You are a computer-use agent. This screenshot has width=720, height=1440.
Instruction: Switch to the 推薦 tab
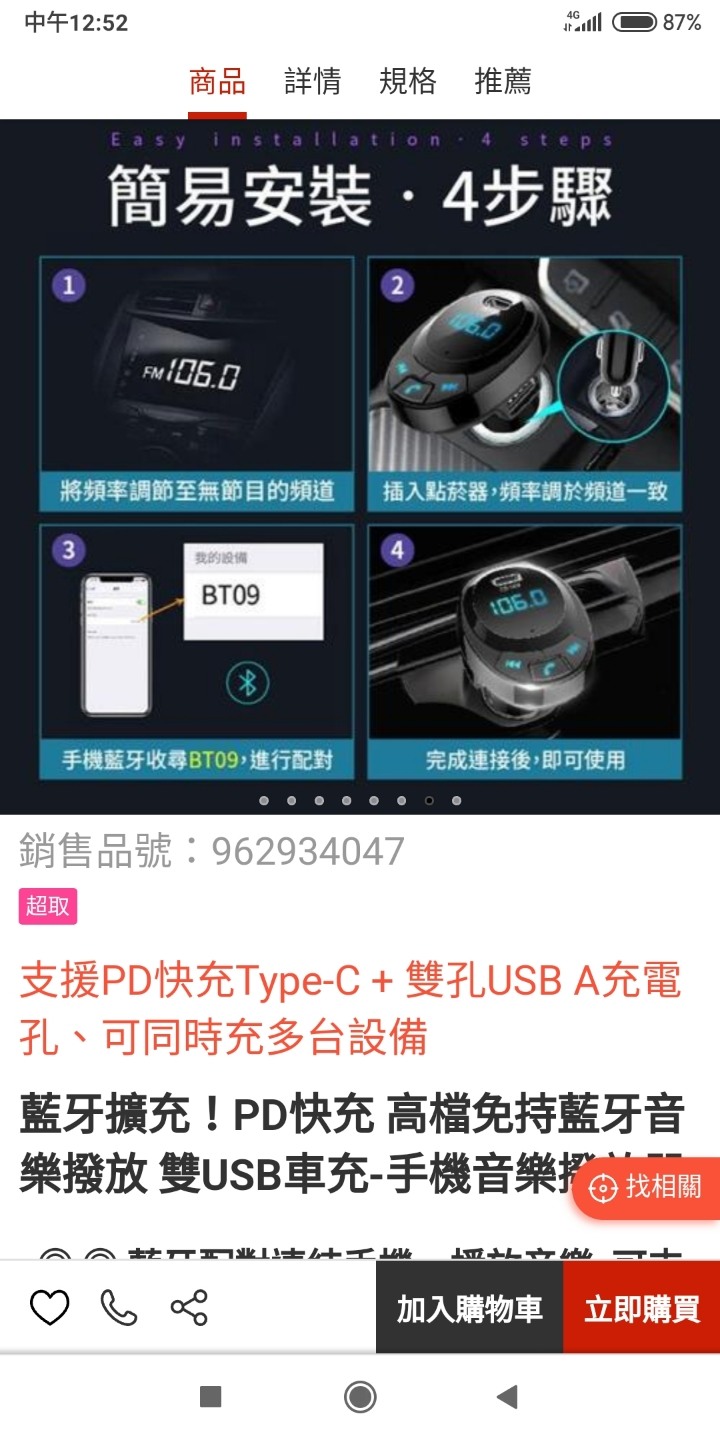[x=502, y=81]
